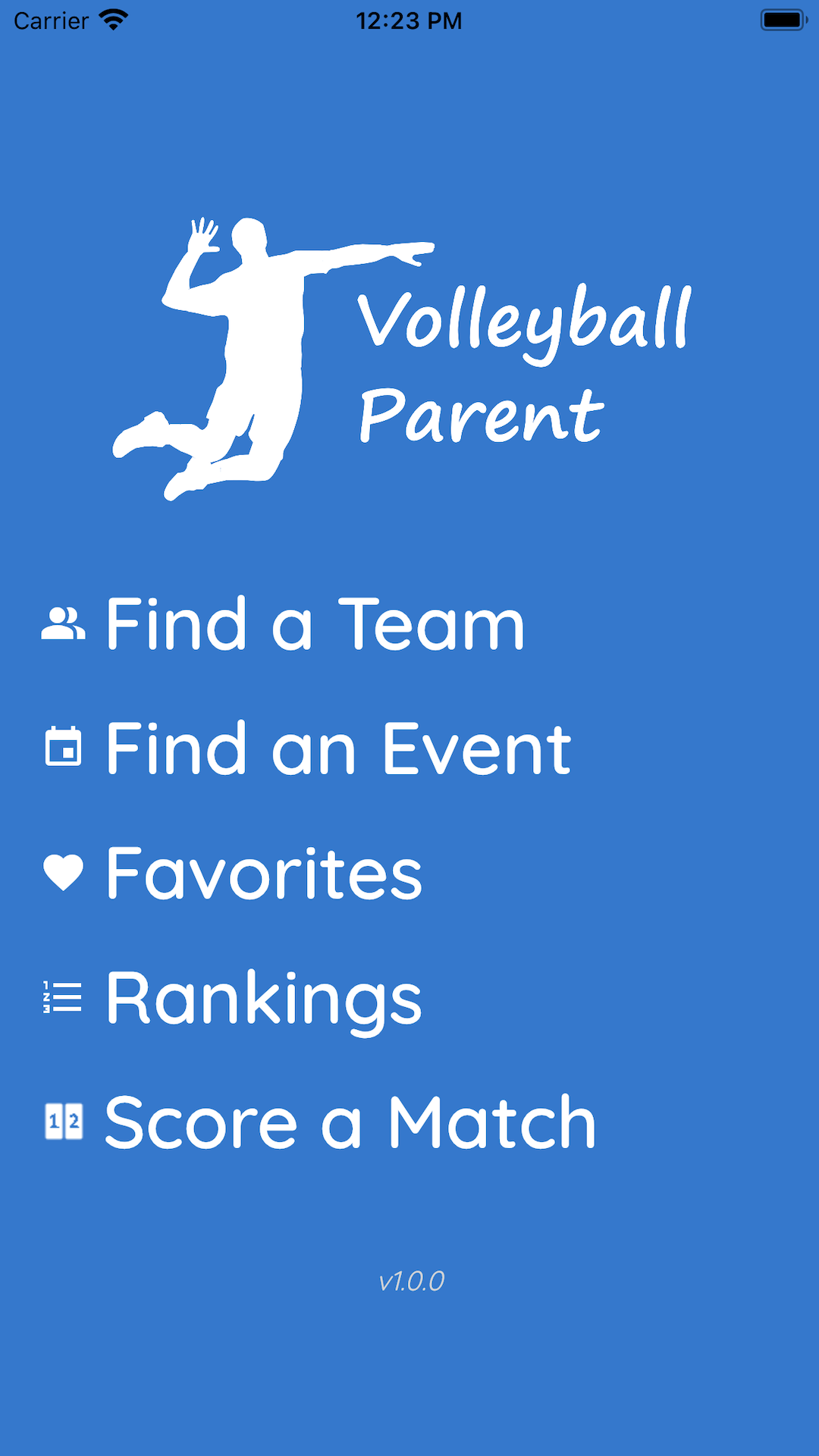View Rankings
The width and height of the screenshot is (819, 1456).
[x=263, y=999]
